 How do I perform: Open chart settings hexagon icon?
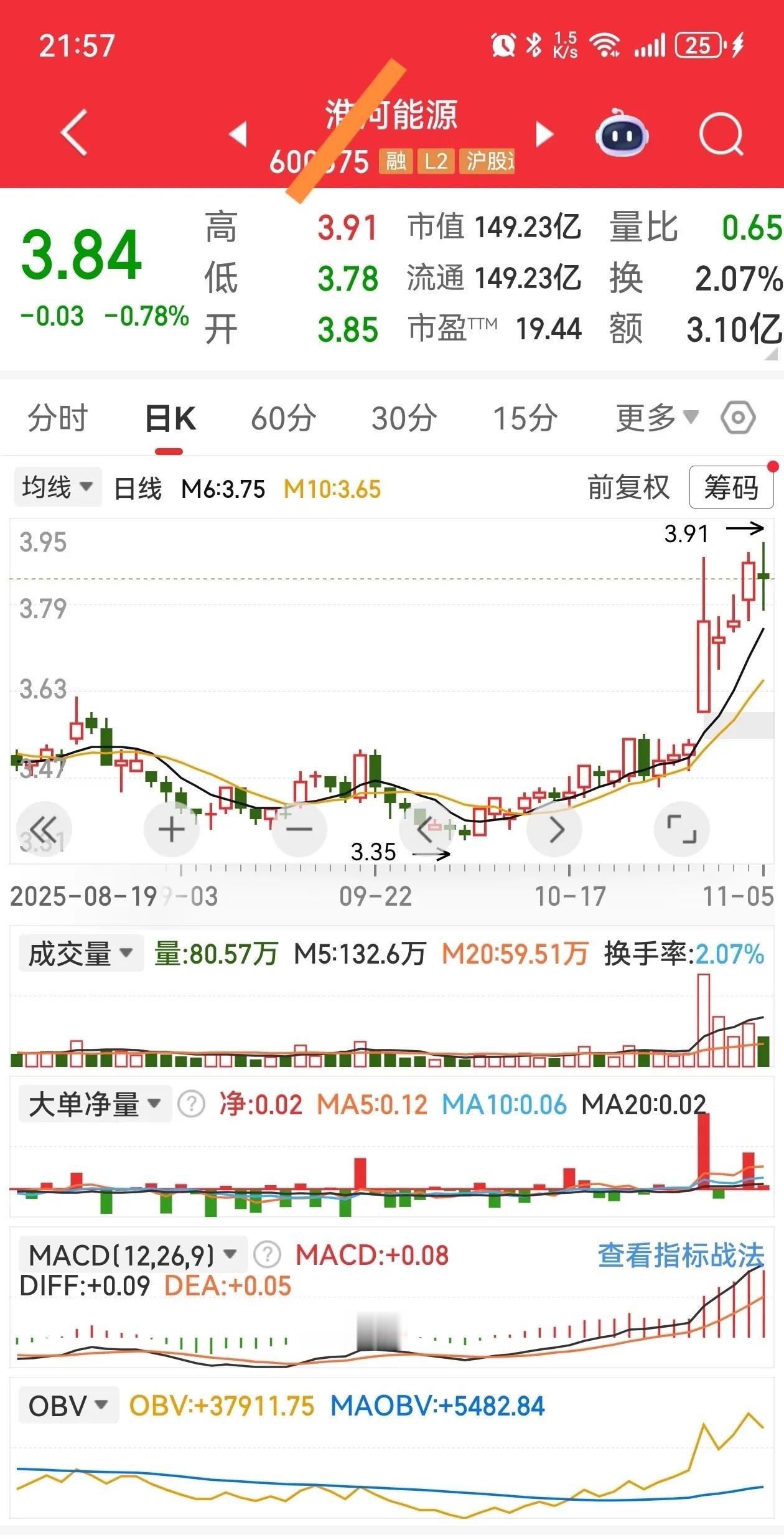[739, 418]
